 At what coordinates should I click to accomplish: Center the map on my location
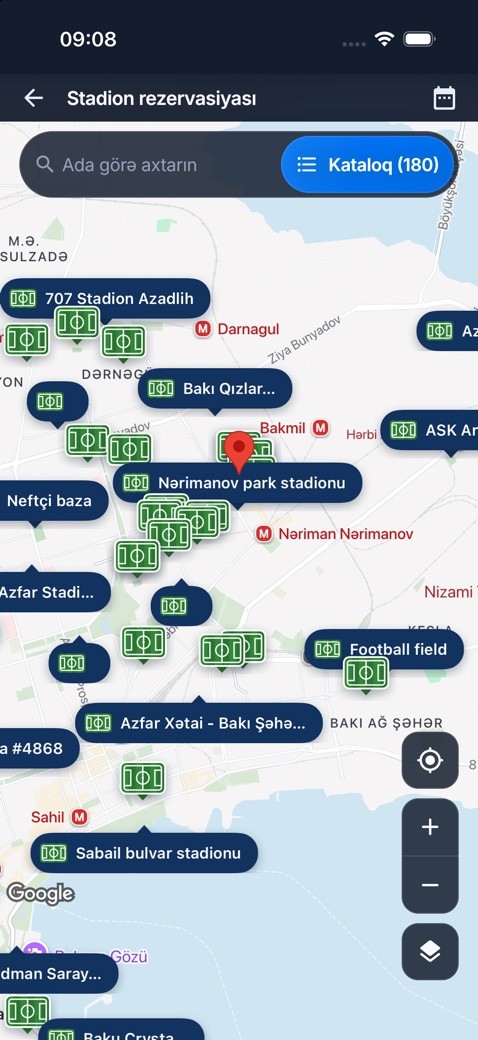(x=430, y=760)
